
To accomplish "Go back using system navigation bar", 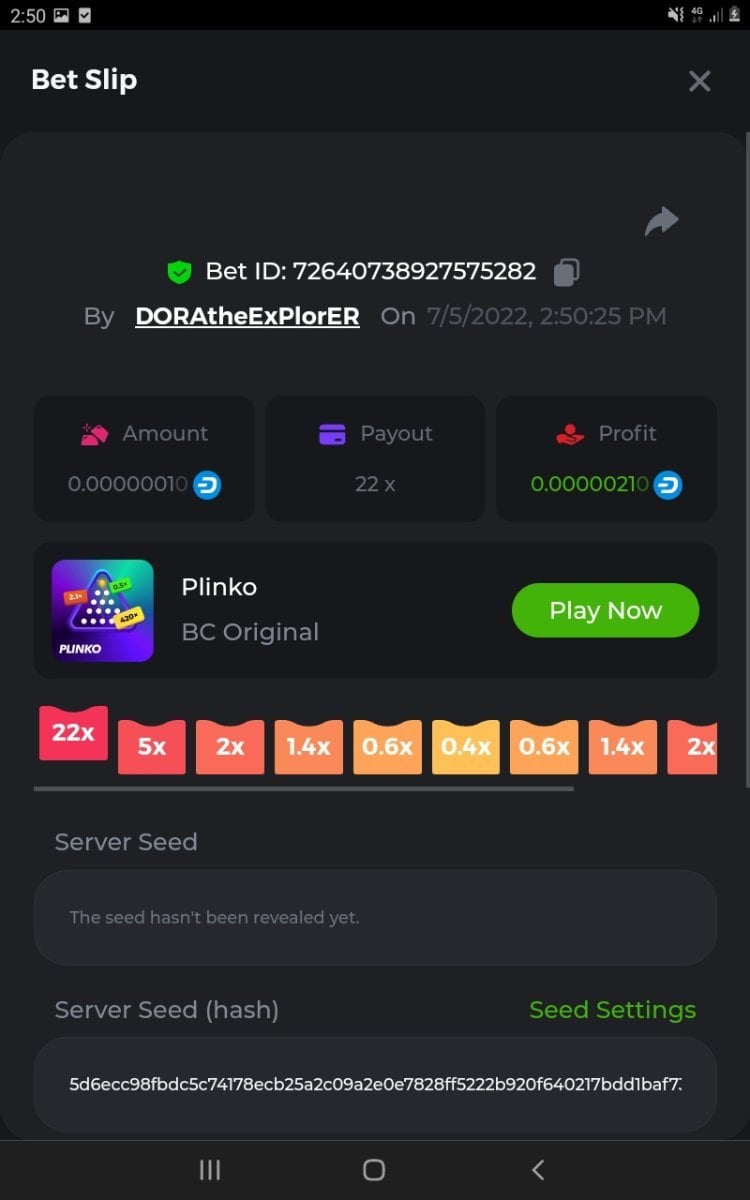I will [x=538, y=1169].
